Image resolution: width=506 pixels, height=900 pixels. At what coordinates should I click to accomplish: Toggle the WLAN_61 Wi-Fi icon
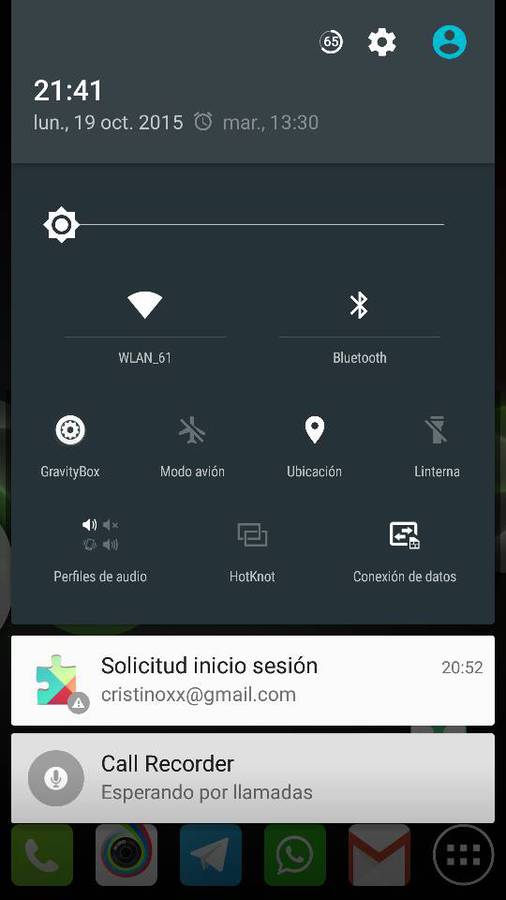(x=145, y=305)
